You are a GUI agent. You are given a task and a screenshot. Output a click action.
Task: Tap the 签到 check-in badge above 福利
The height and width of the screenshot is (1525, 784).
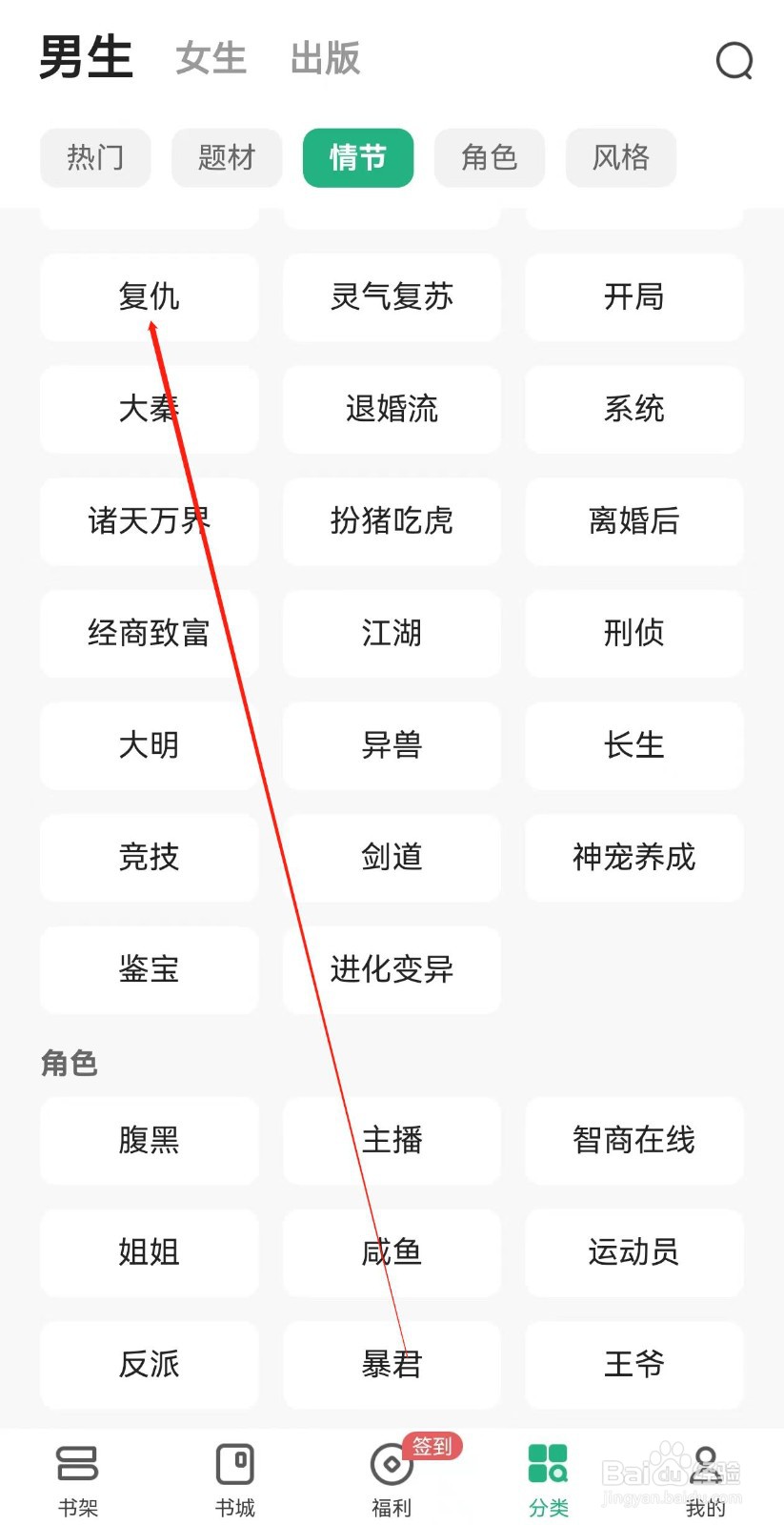pyautogui.click(x=432, y=1446)
